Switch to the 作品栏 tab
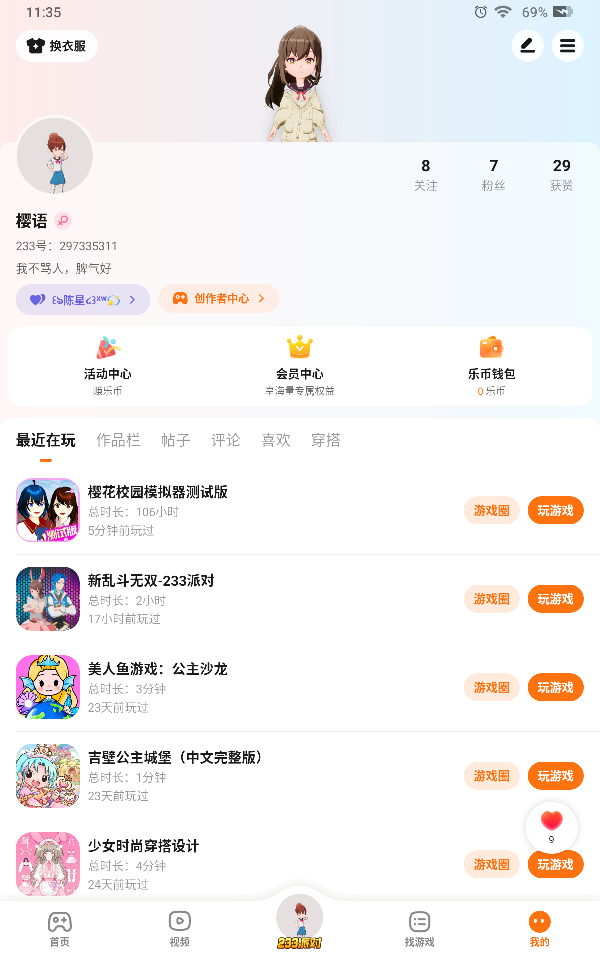 [x=118, y=440]
